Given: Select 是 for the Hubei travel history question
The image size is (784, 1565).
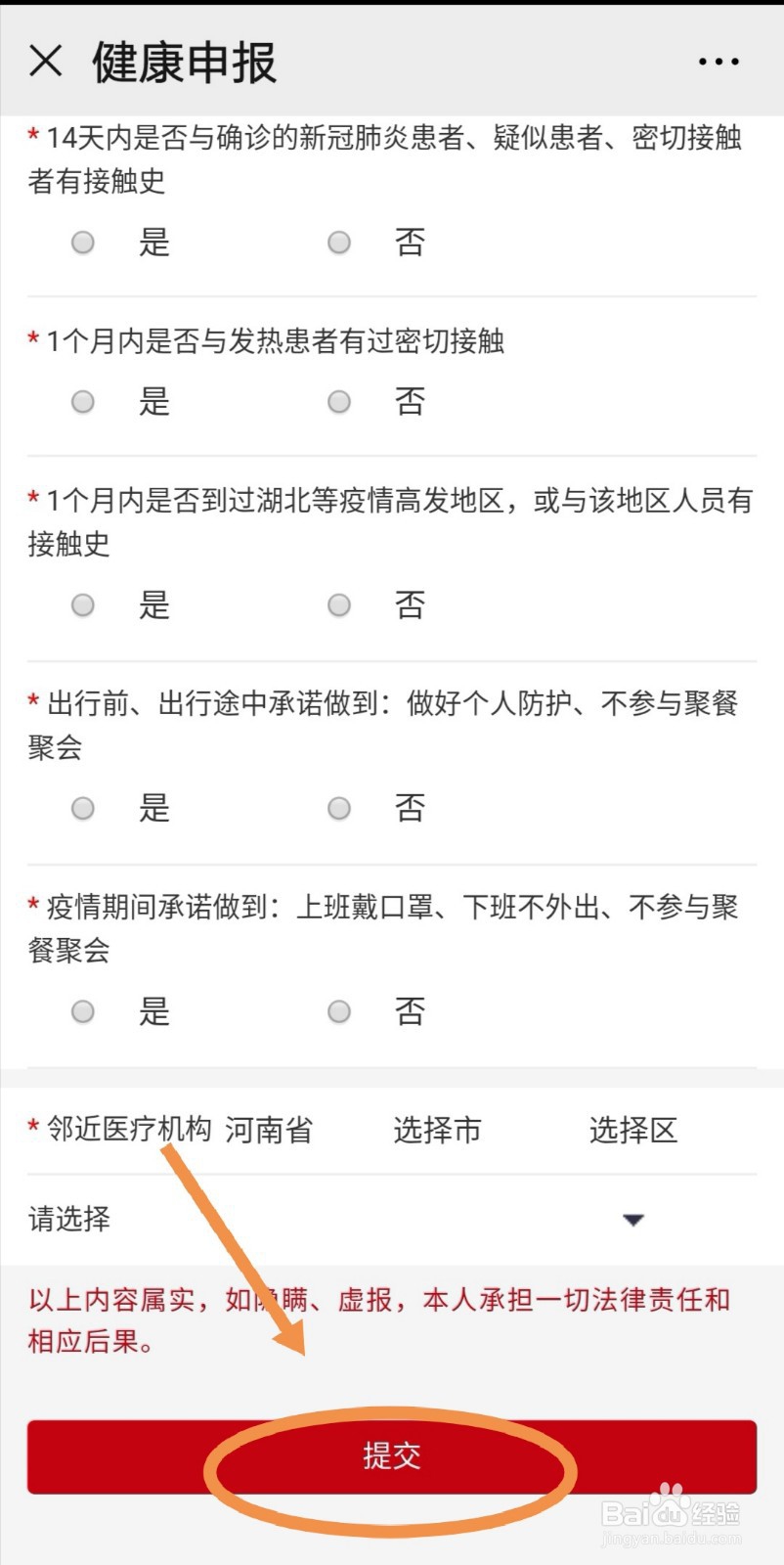Looking at the screenshot, I should [82, 604].
